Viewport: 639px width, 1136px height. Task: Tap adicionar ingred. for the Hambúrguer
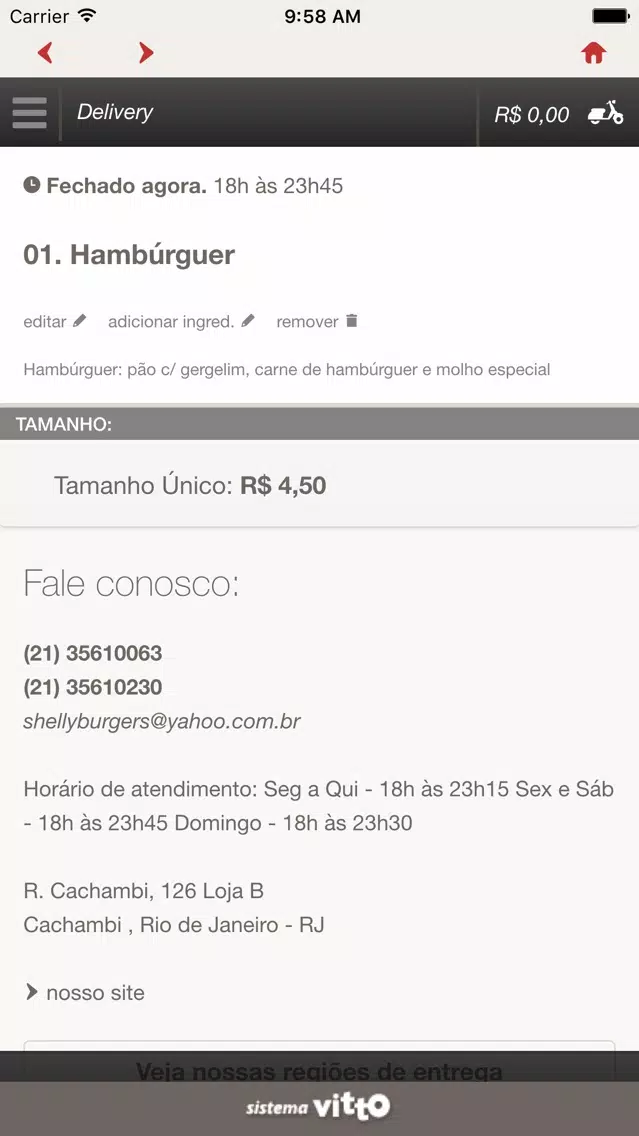coord(181,321)
